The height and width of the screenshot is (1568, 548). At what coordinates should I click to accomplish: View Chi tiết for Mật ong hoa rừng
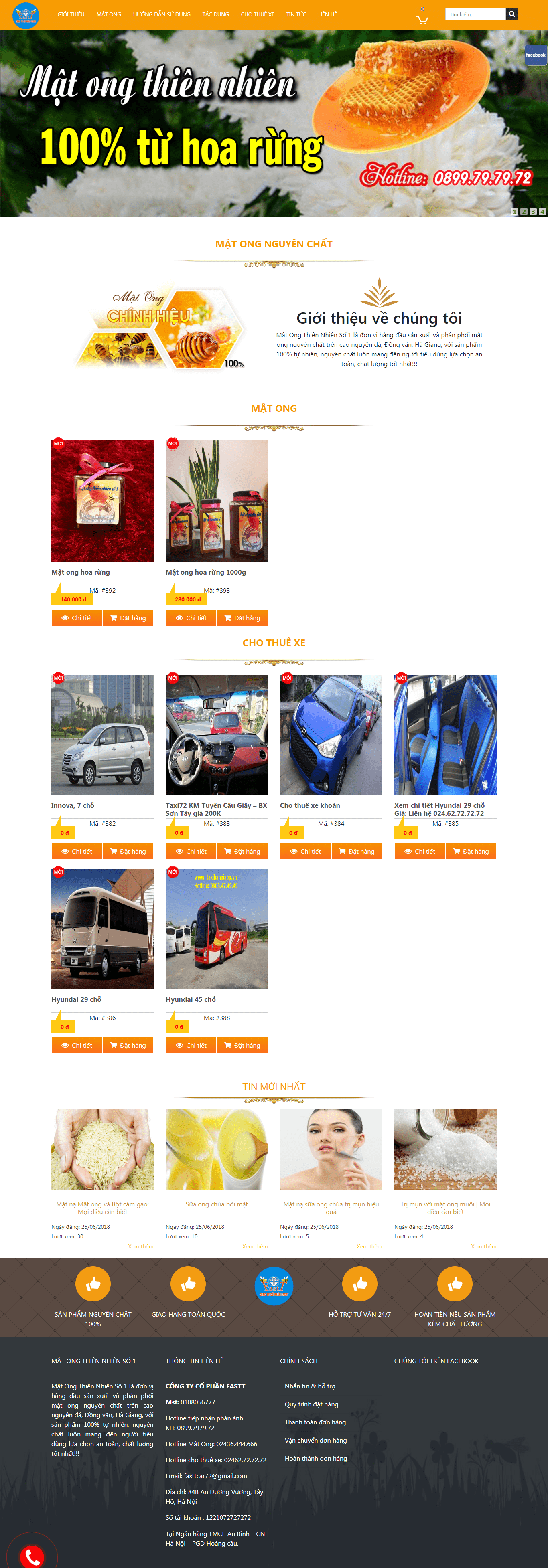[77, 618]
